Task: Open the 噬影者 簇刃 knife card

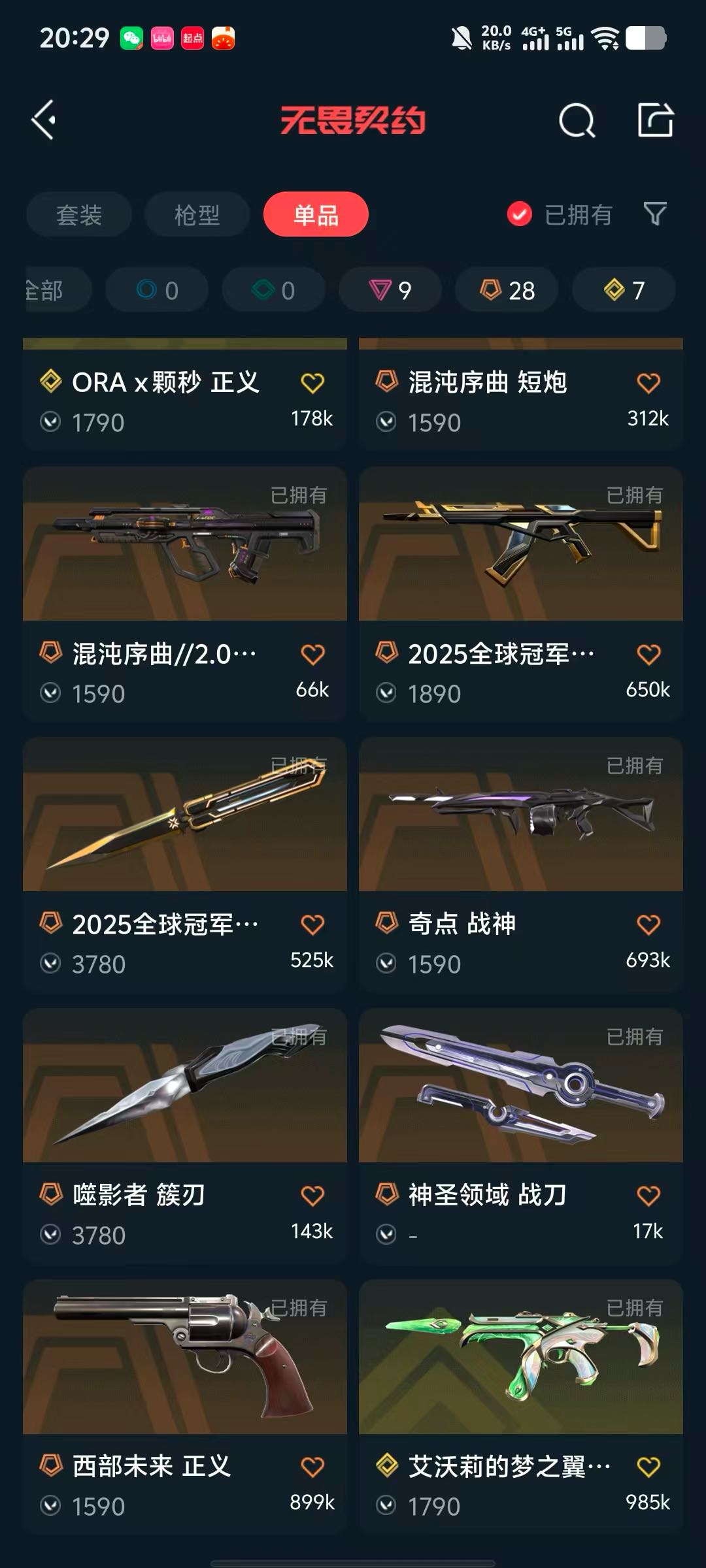Action: (x=185, y=1134)
